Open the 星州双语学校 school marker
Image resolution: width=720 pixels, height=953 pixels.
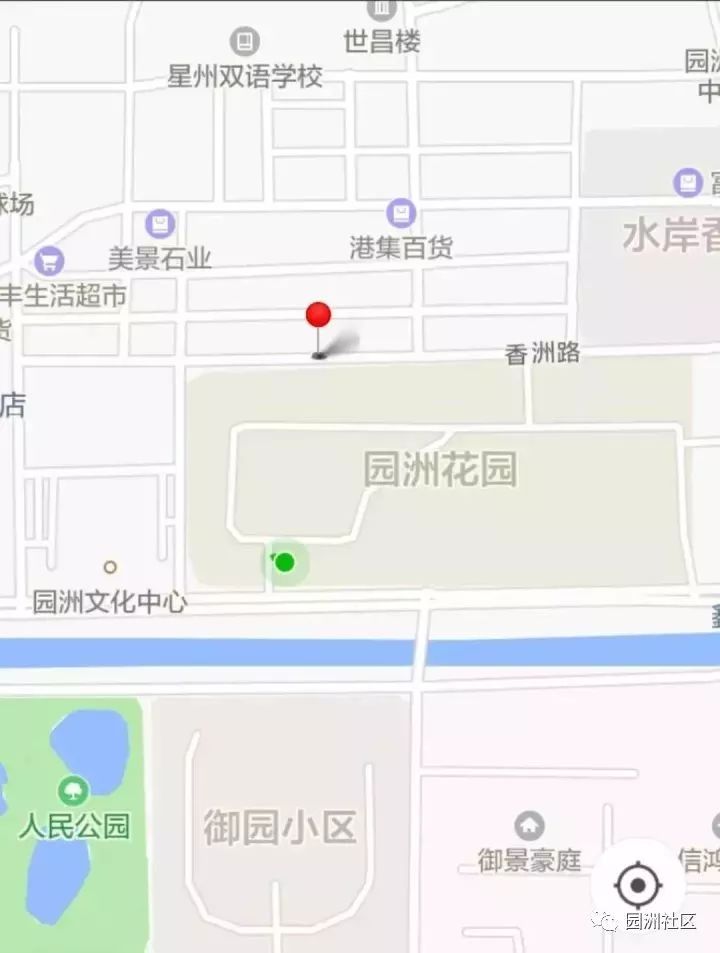click(x=244, y=42)
